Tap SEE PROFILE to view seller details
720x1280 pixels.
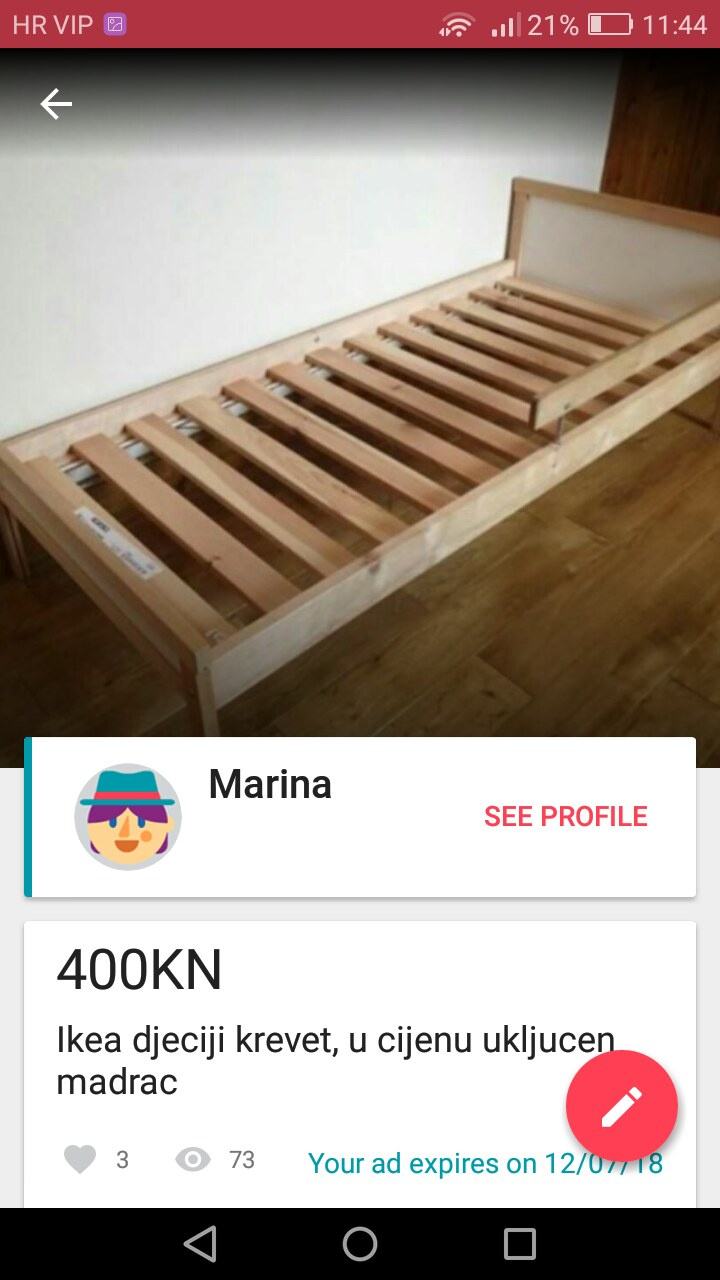[565, 816]
